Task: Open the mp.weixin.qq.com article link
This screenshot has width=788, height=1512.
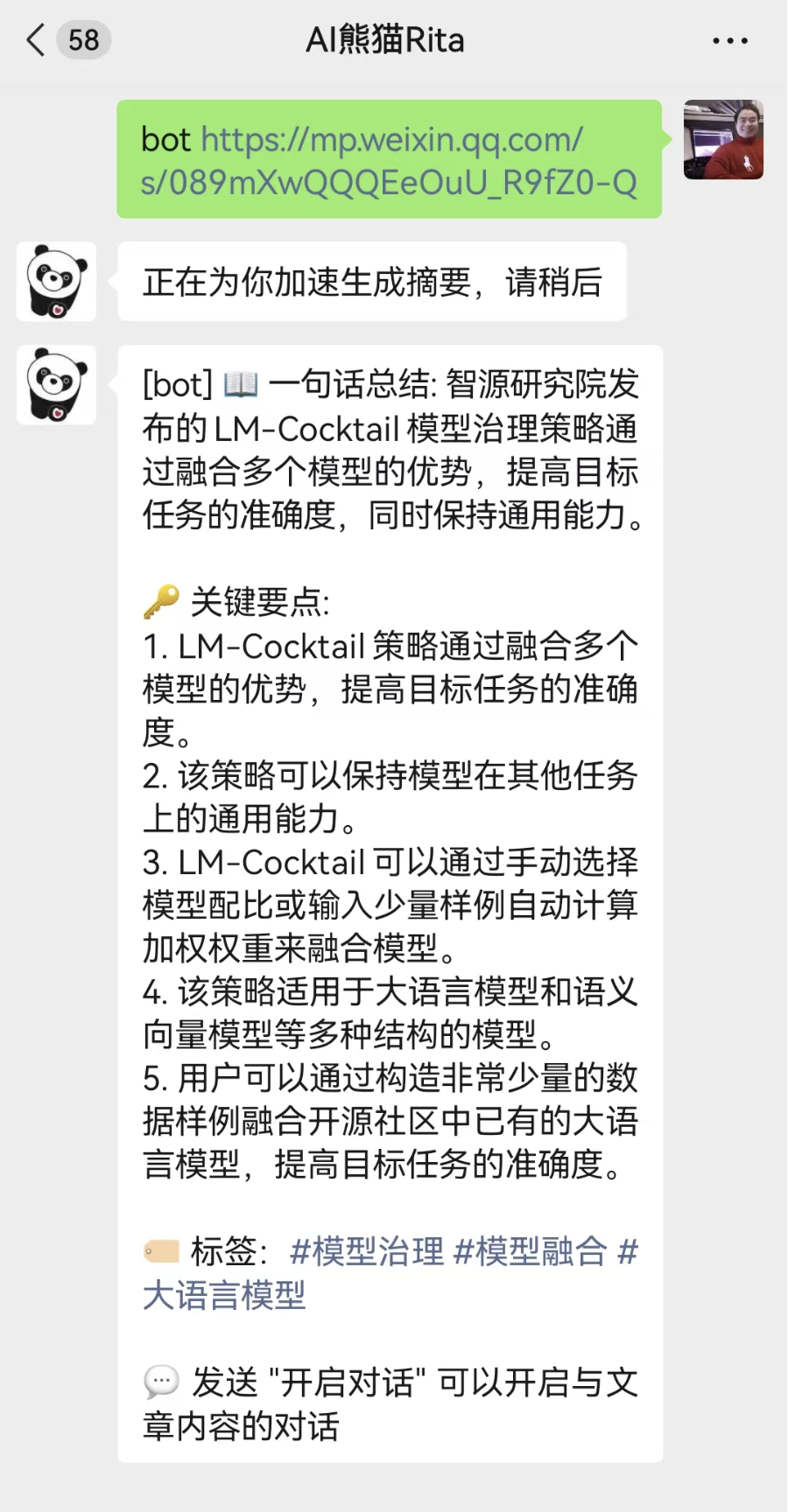Action: click(x=390, y=161)
